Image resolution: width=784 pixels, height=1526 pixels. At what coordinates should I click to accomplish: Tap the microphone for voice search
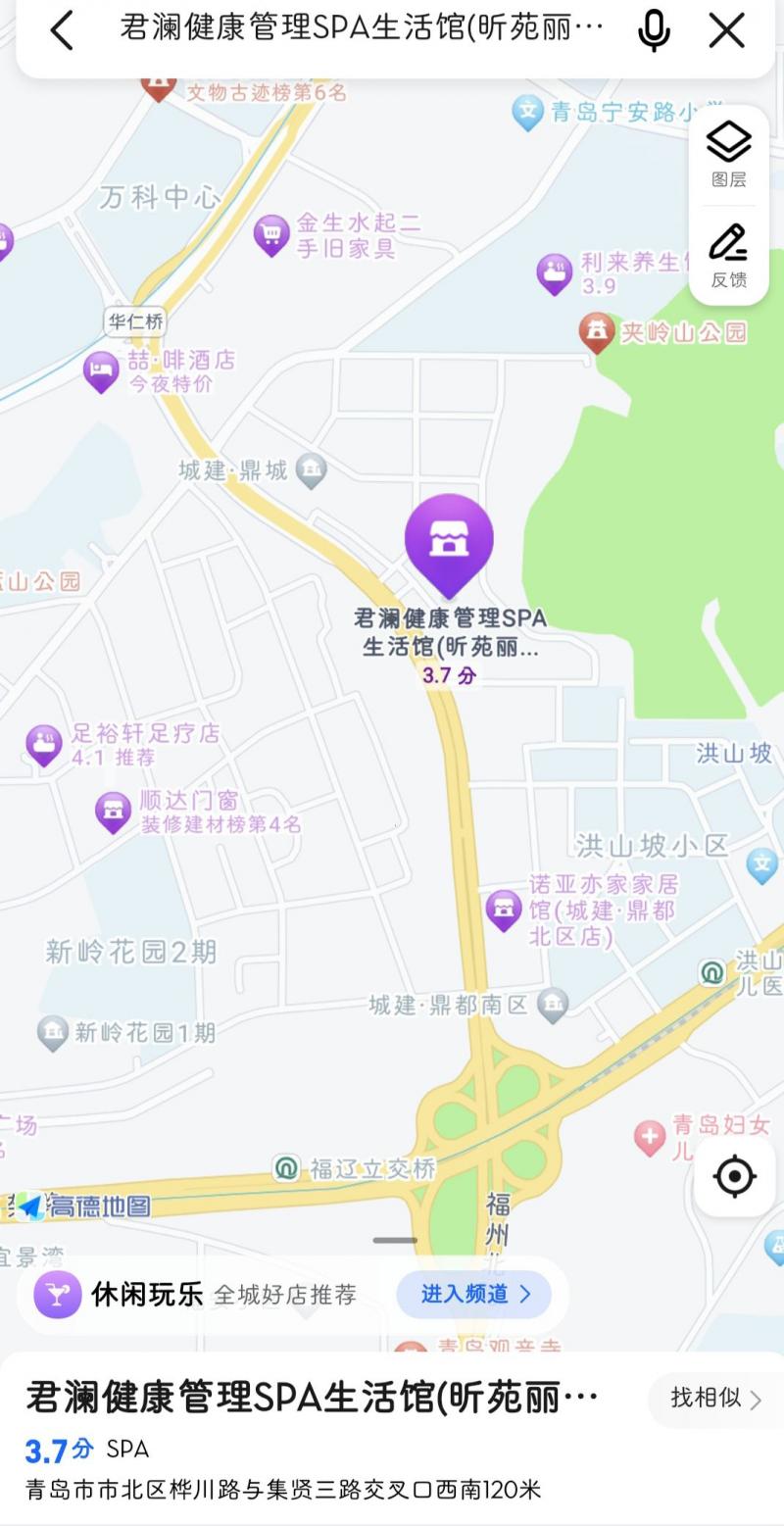click(x=653, y=29)
